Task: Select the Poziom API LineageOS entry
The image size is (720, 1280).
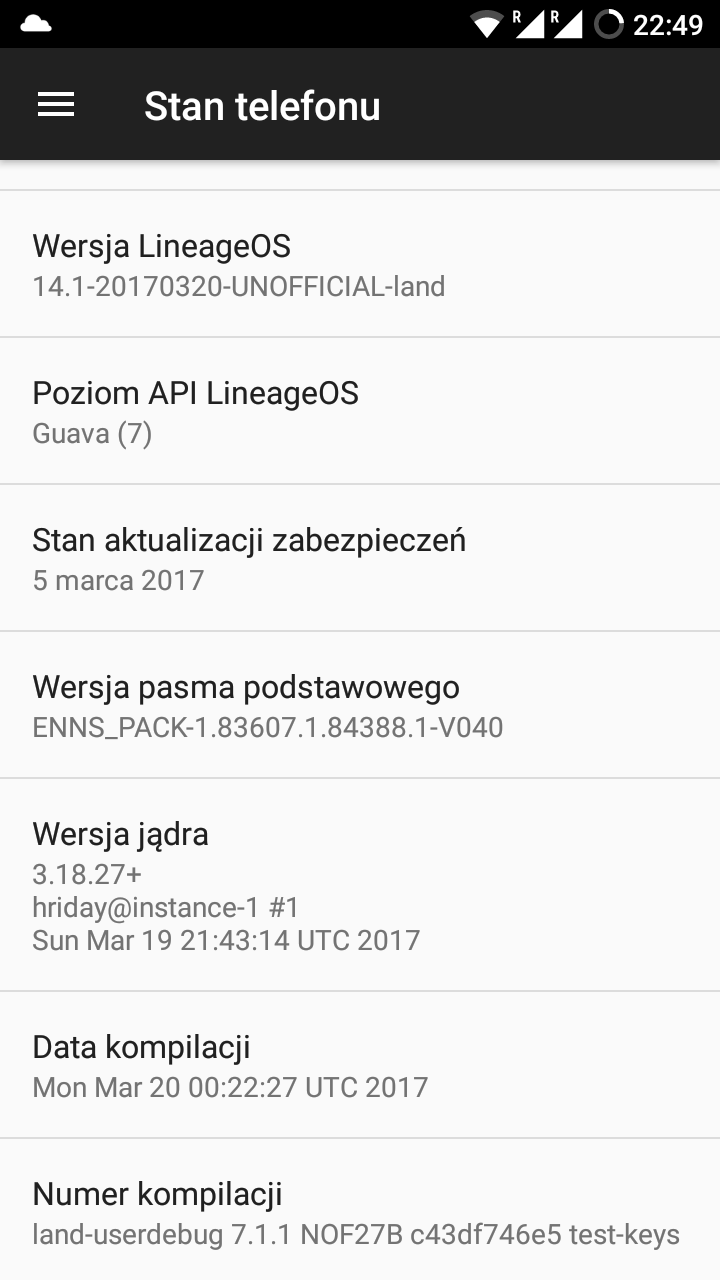Action: pyautogui.click(x=360, y=411)
